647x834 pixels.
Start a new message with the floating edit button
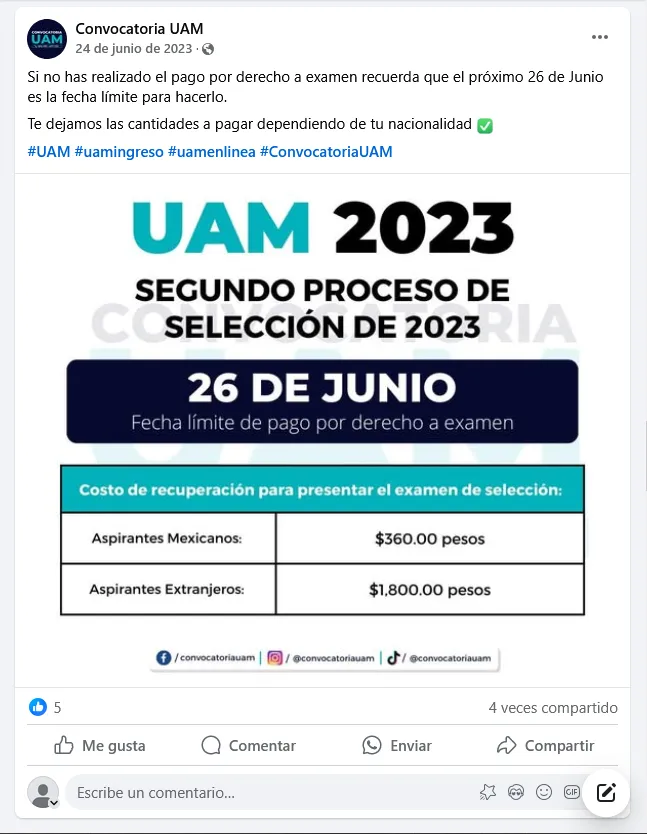pos(605,793)
